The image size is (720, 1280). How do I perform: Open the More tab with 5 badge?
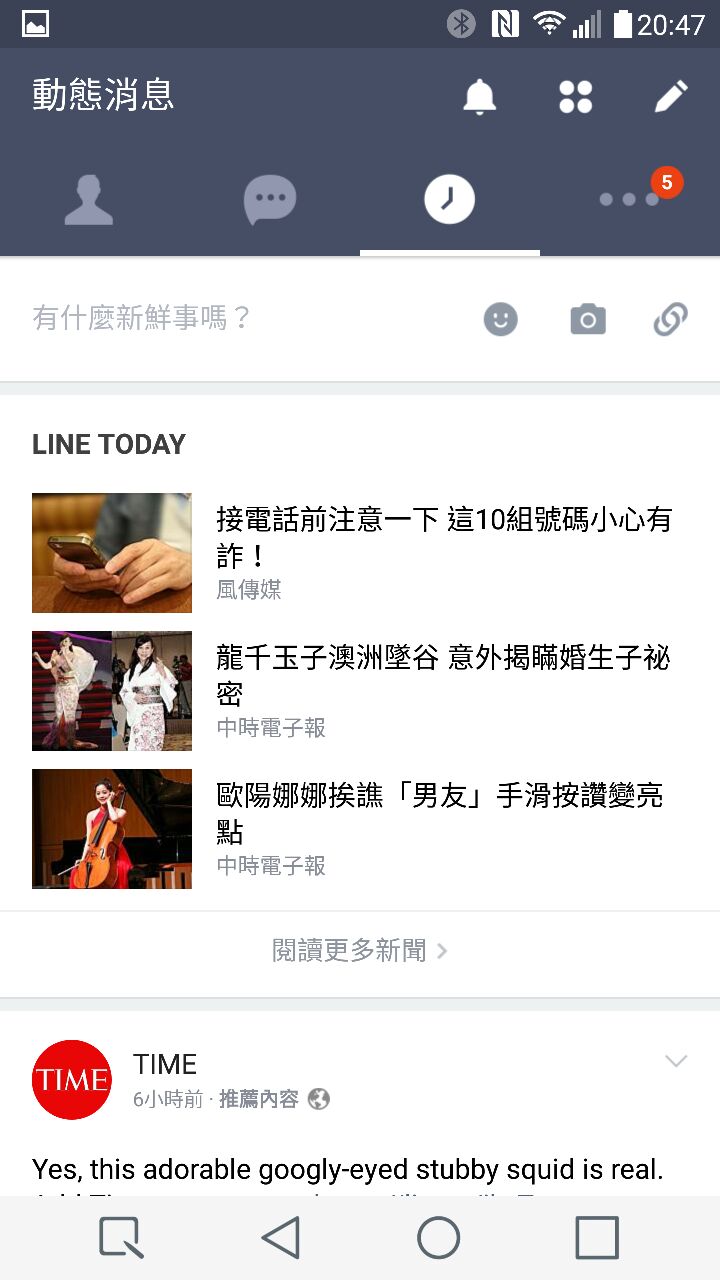point(630,200)
